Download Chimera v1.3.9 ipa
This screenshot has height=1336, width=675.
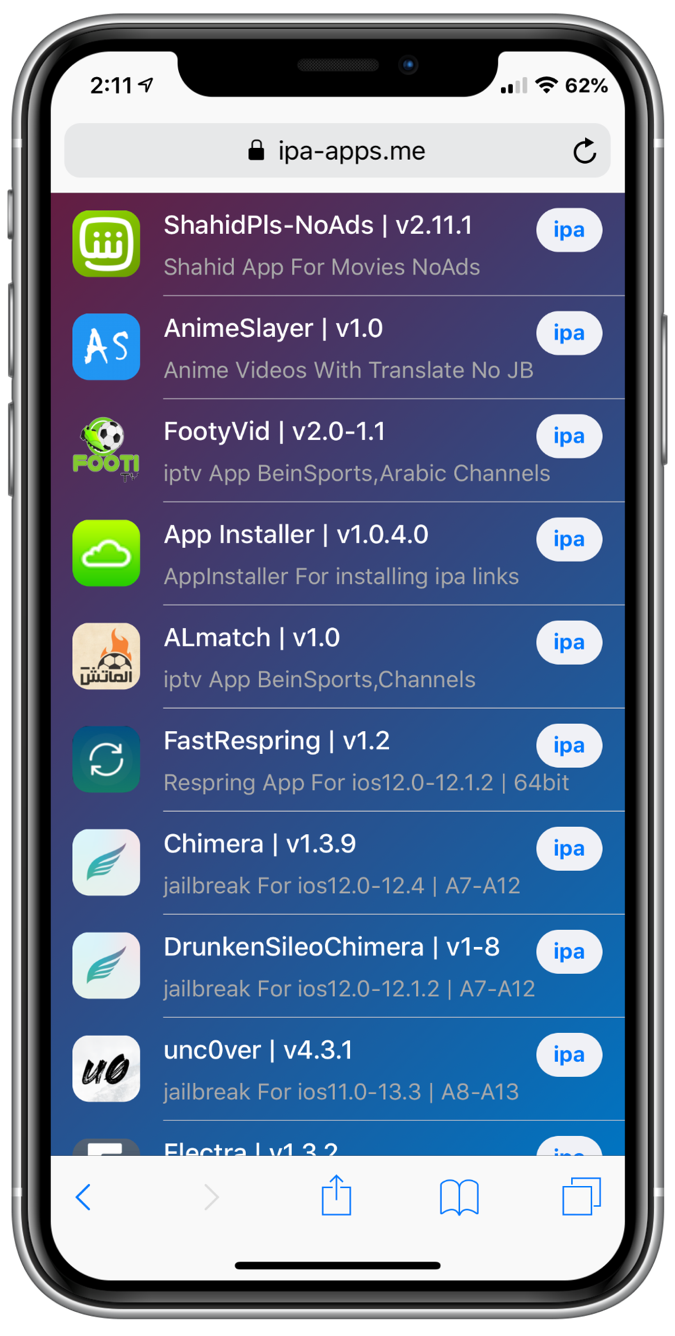(569, 849)
